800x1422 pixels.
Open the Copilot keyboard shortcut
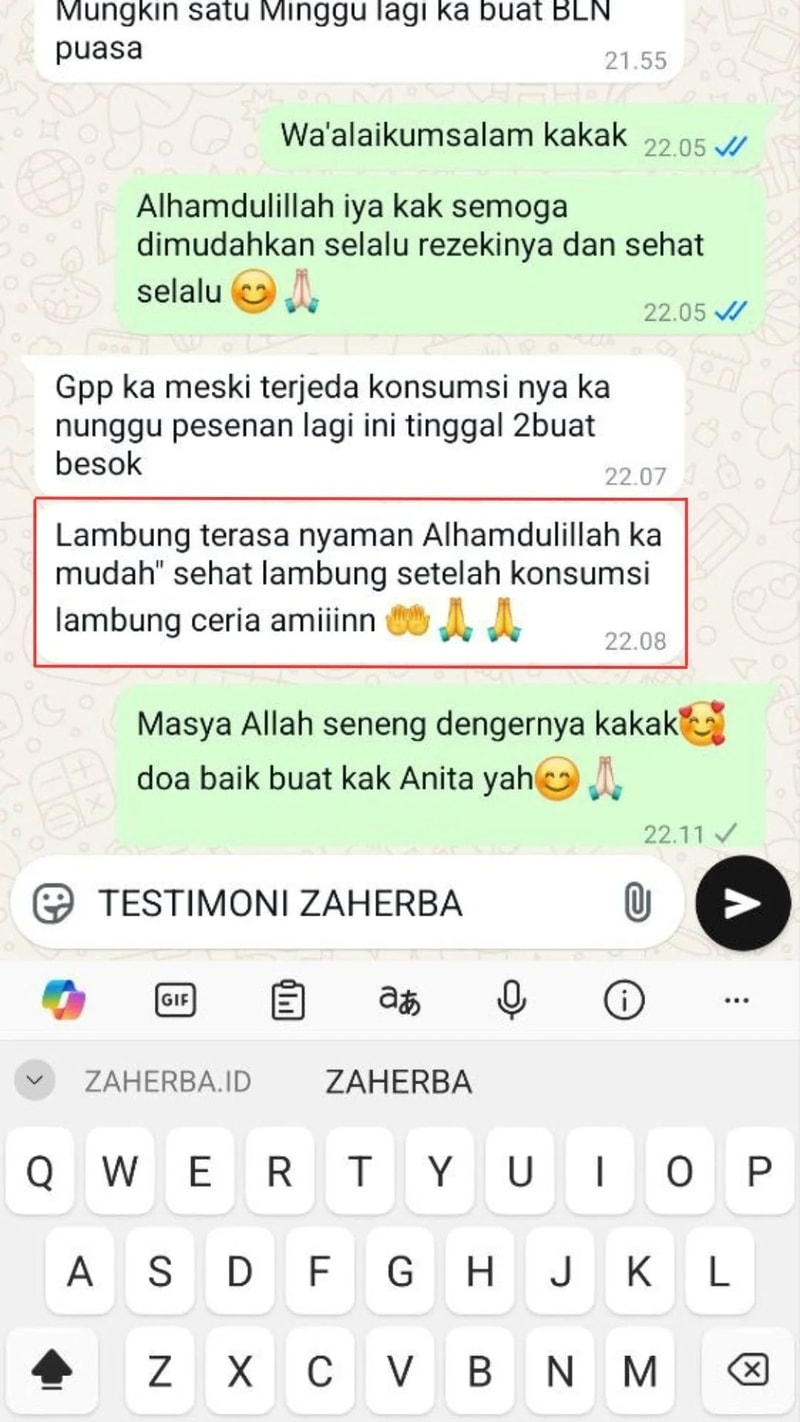63,999
